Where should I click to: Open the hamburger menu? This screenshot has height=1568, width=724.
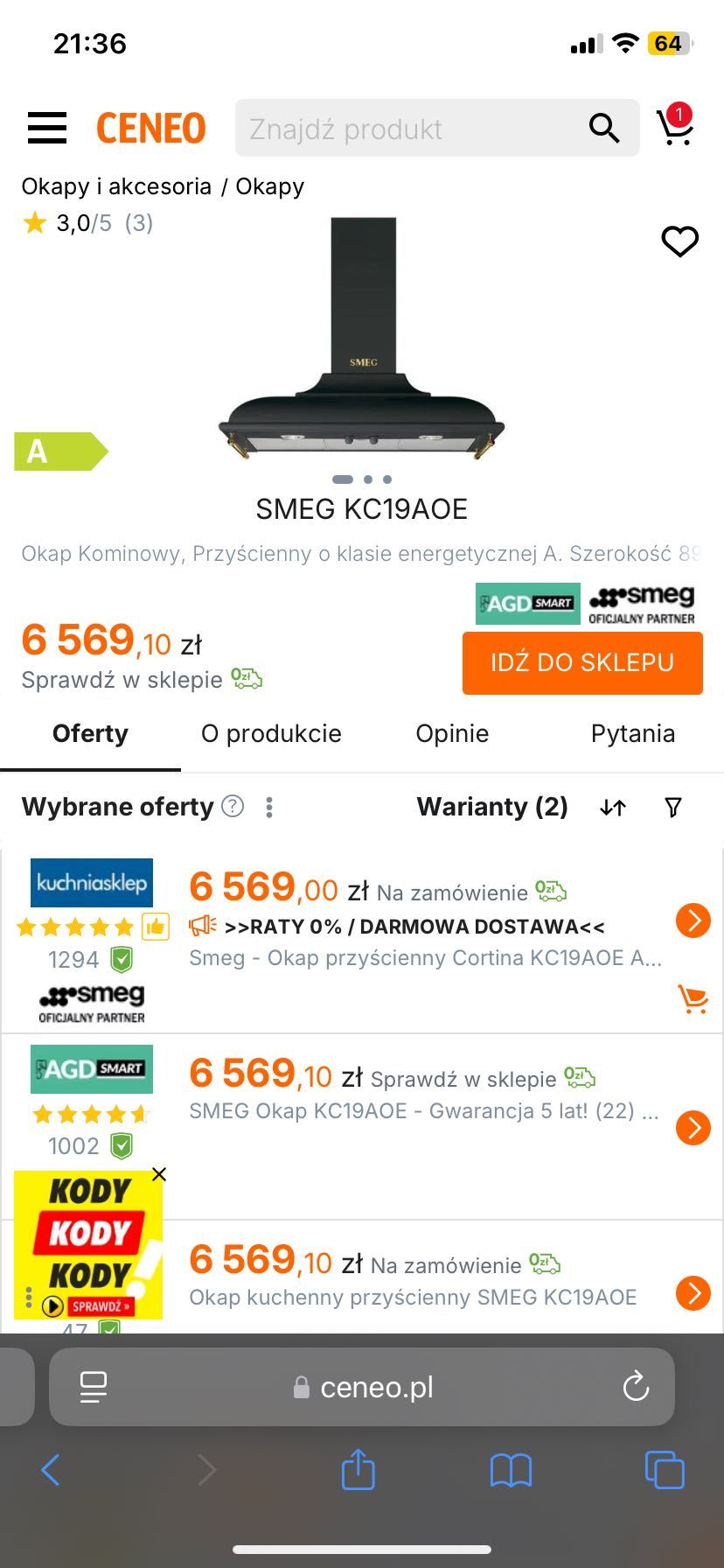(x=47, y=128)
